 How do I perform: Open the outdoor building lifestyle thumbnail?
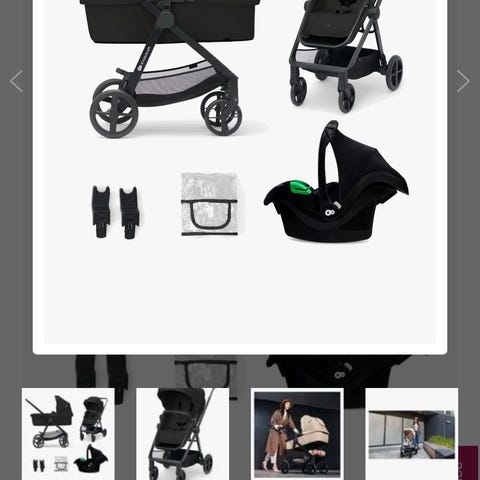click(x=412, y=434)
